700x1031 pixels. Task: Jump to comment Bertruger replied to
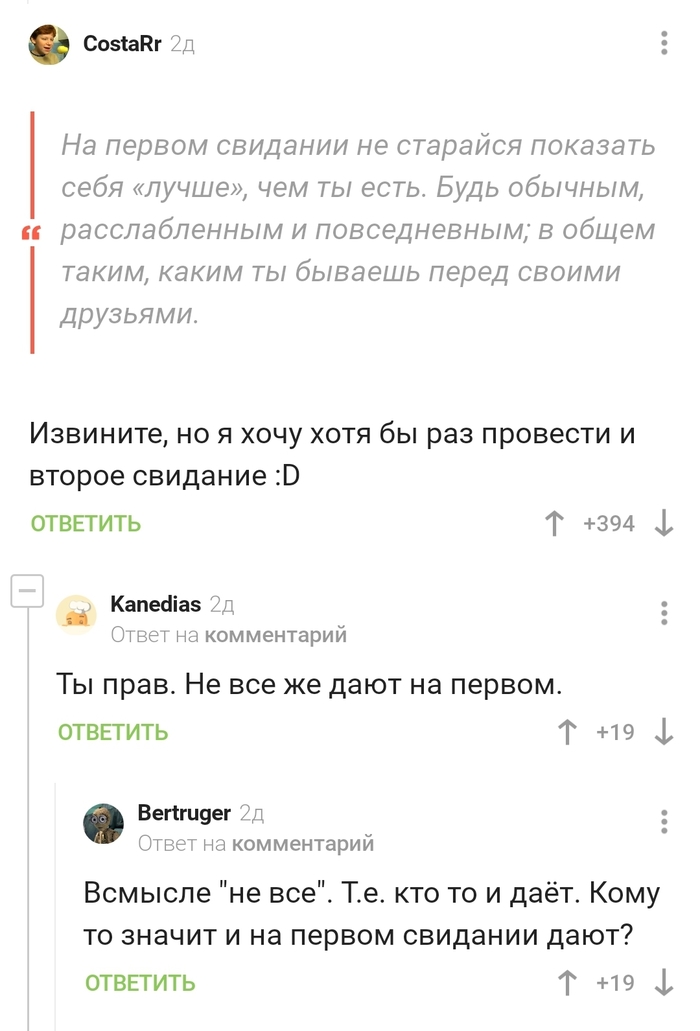(x=303, y=843)
